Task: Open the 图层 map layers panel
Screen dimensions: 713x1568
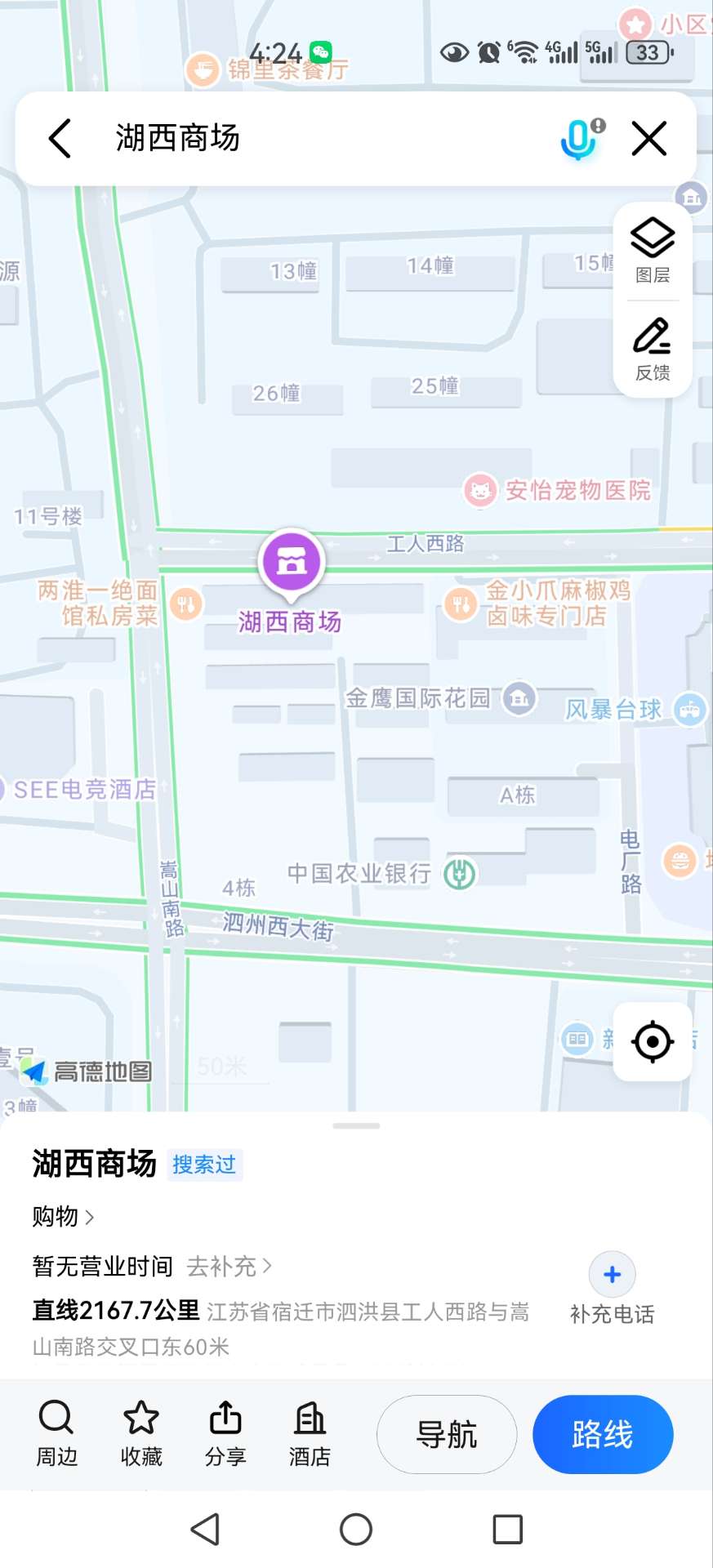Action: point(653,251)
